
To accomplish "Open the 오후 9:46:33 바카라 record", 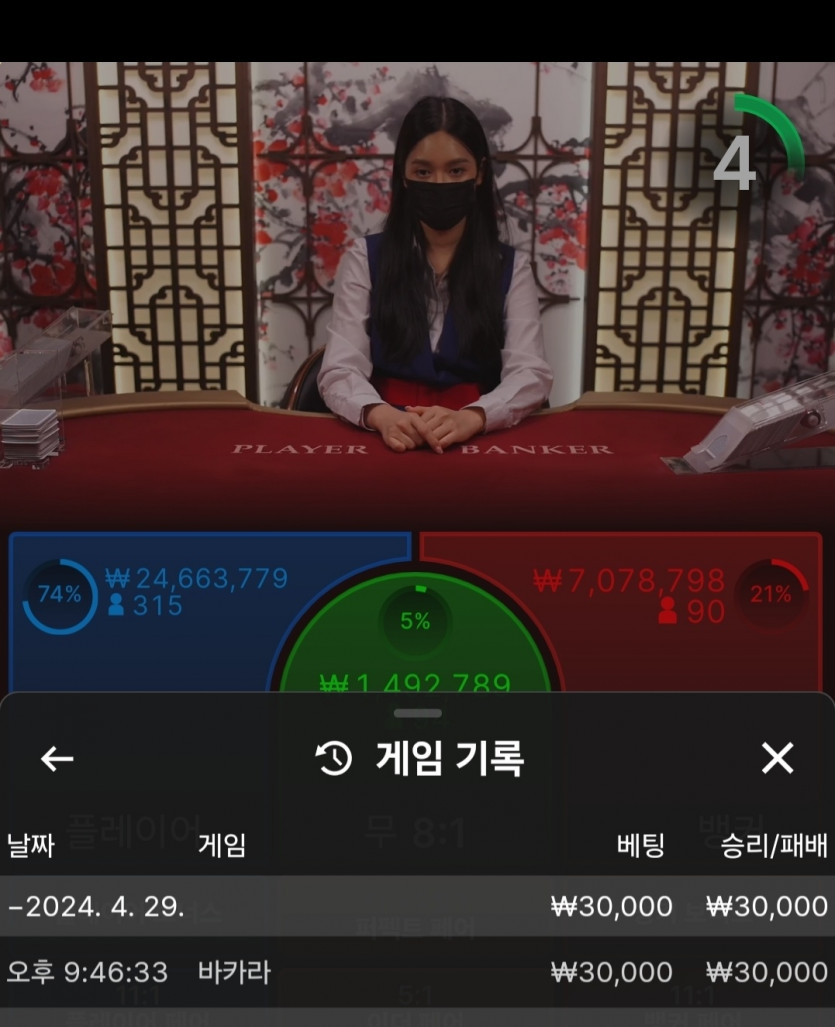I will click(x=417, y=972).
